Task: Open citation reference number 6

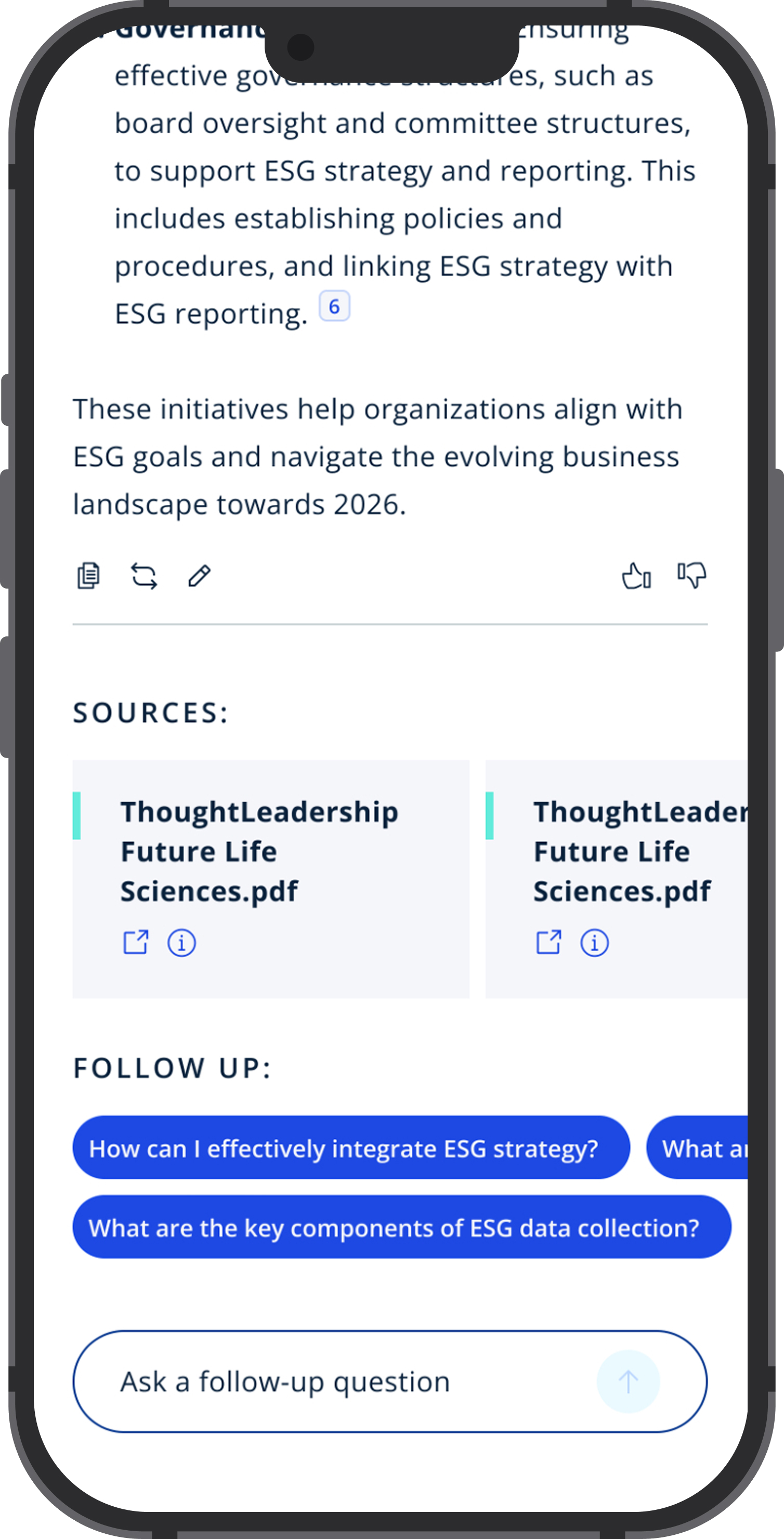Action: tap(334, 306)
